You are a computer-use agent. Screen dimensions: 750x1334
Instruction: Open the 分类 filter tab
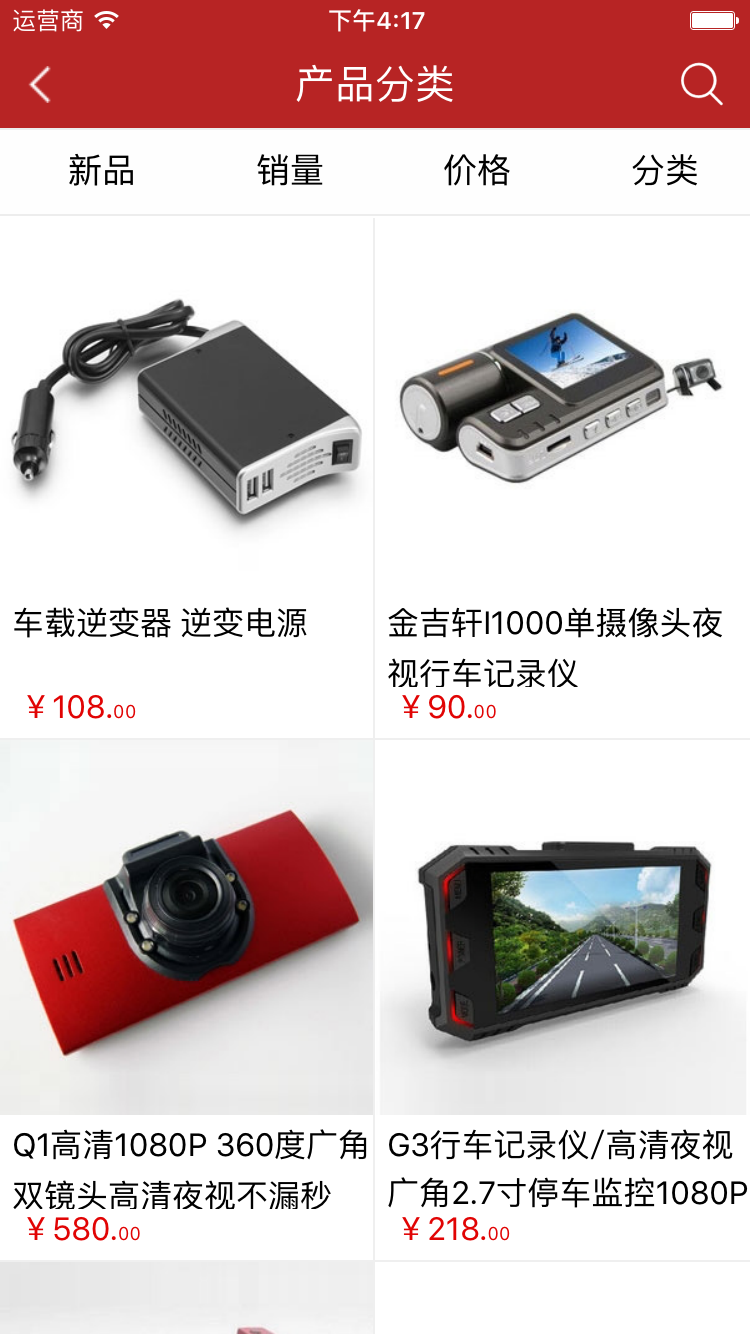point(665,171)
